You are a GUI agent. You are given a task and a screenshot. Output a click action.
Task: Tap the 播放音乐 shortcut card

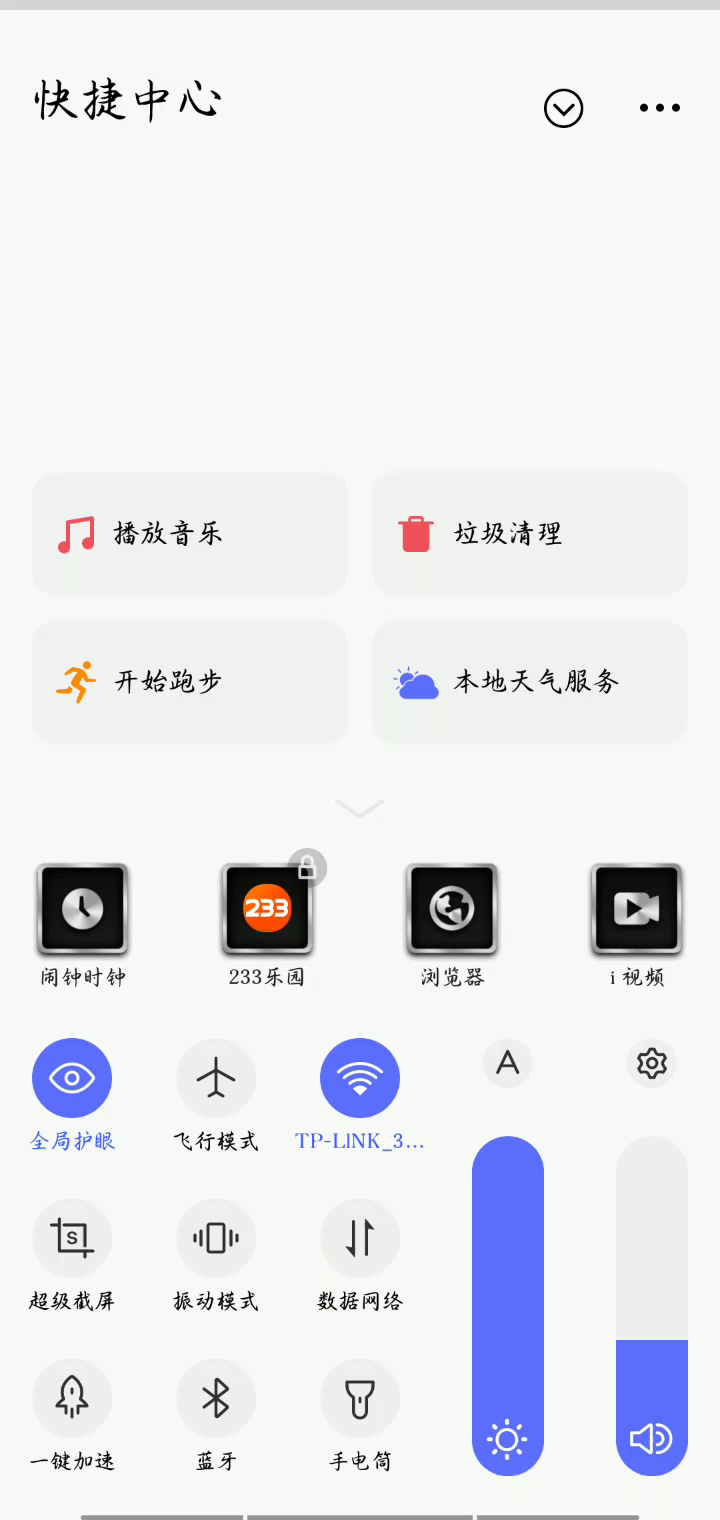[x=190, y=534]
